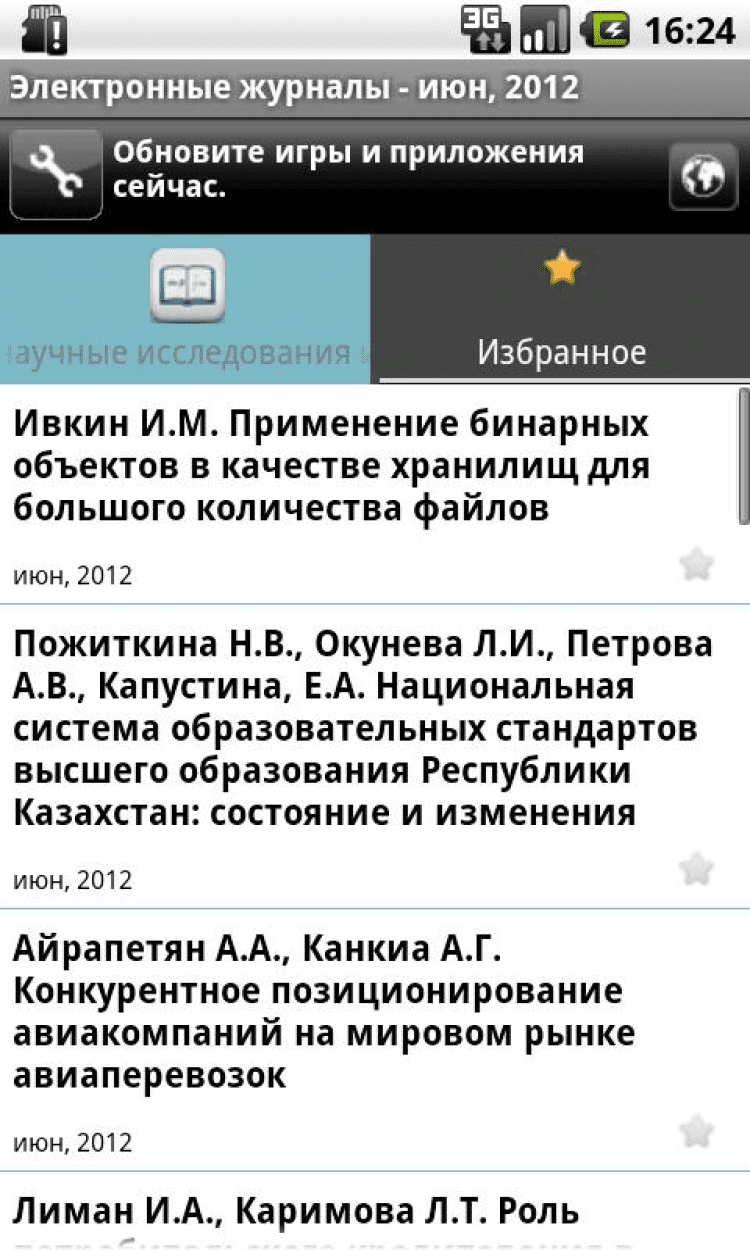Viewport: 750px width, 1250px height.
Task: Open the Айрапетян А.А., Канкиа А.Г. article
Action: coord(330,1011)
